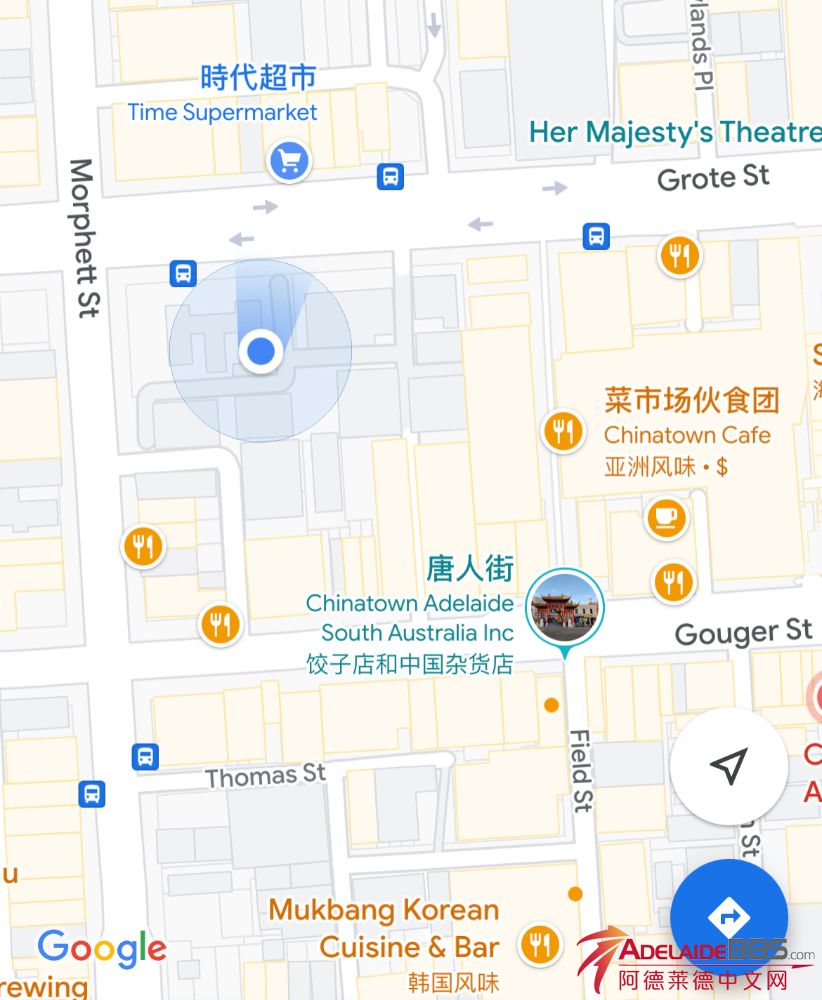Viewport: 822px width, 1000px height.
Task: Select the bus stop below Time Supermarket
Action: (x=389, y=177)
